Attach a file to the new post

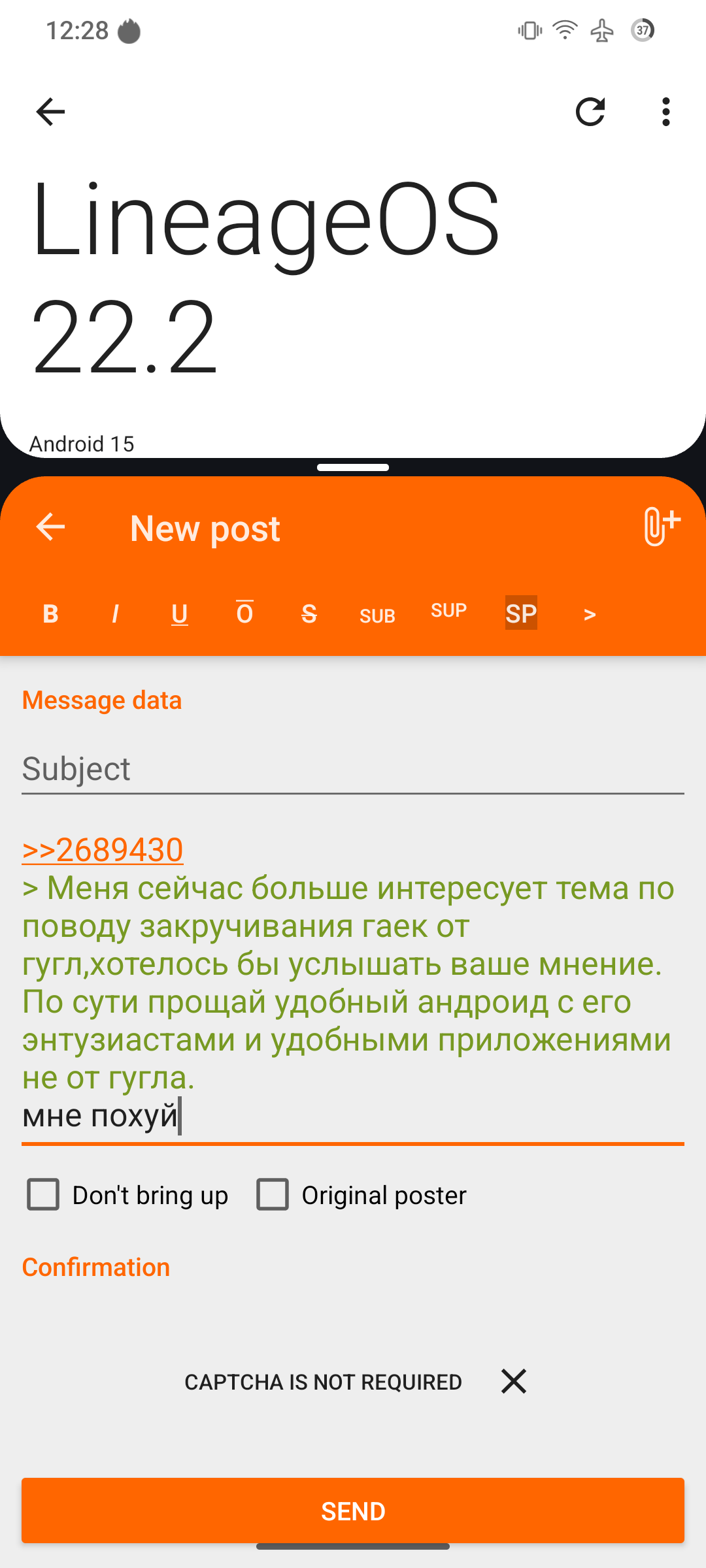coord(661,527)
